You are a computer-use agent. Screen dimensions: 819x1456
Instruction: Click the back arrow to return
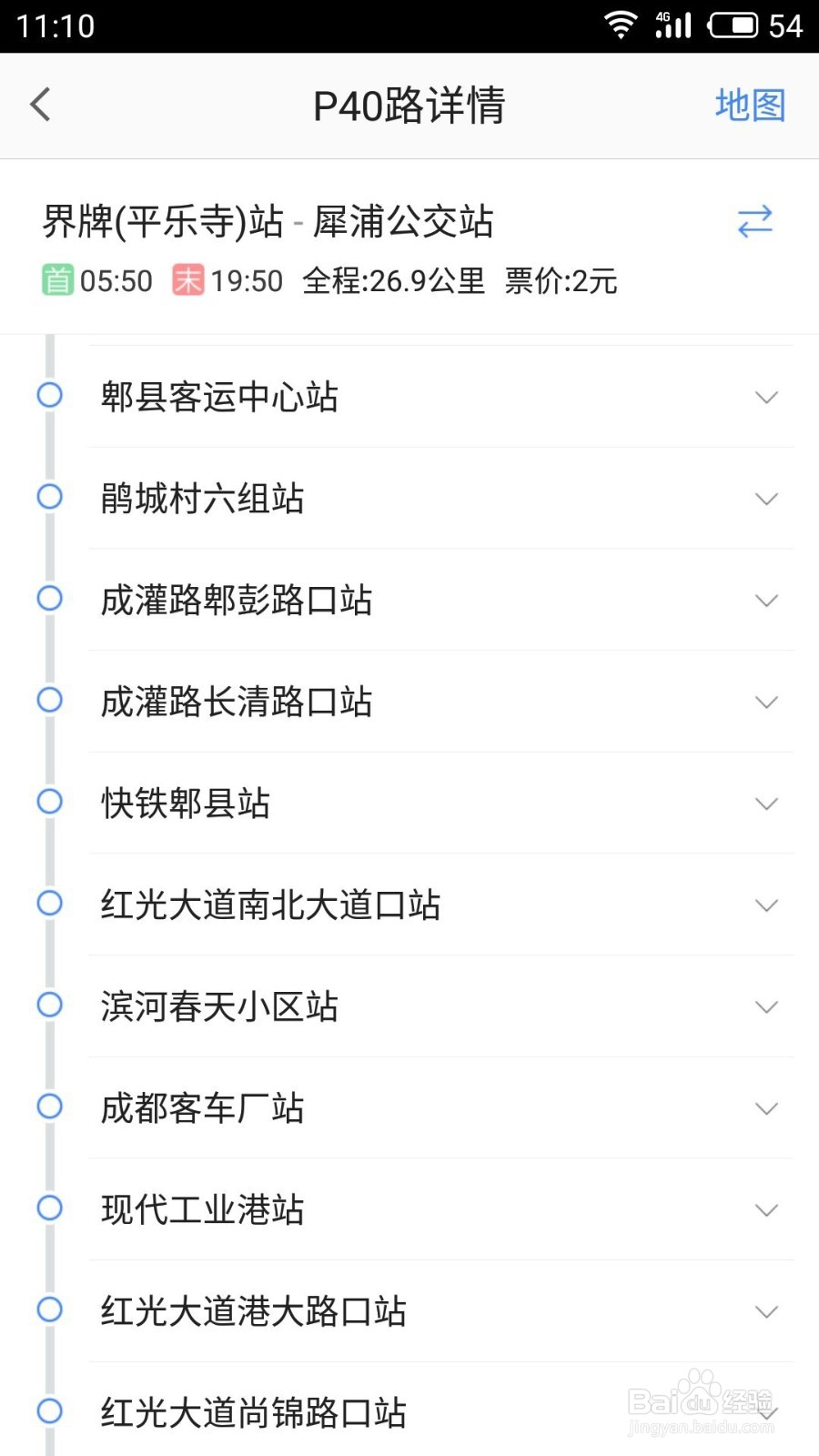(x=40, y=105)
